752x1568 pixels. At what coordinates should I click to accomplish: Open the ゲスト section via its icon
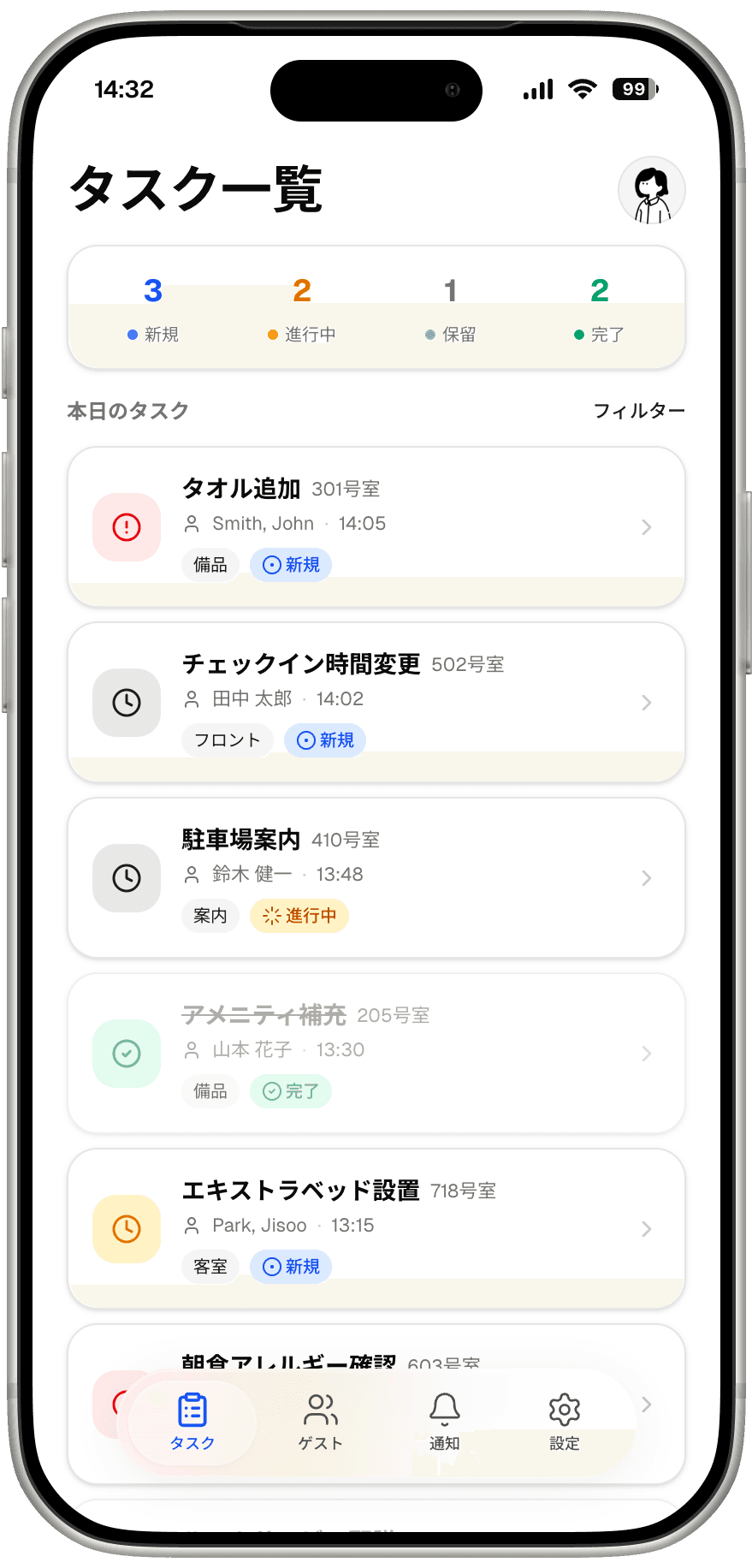coord(319,1409)
